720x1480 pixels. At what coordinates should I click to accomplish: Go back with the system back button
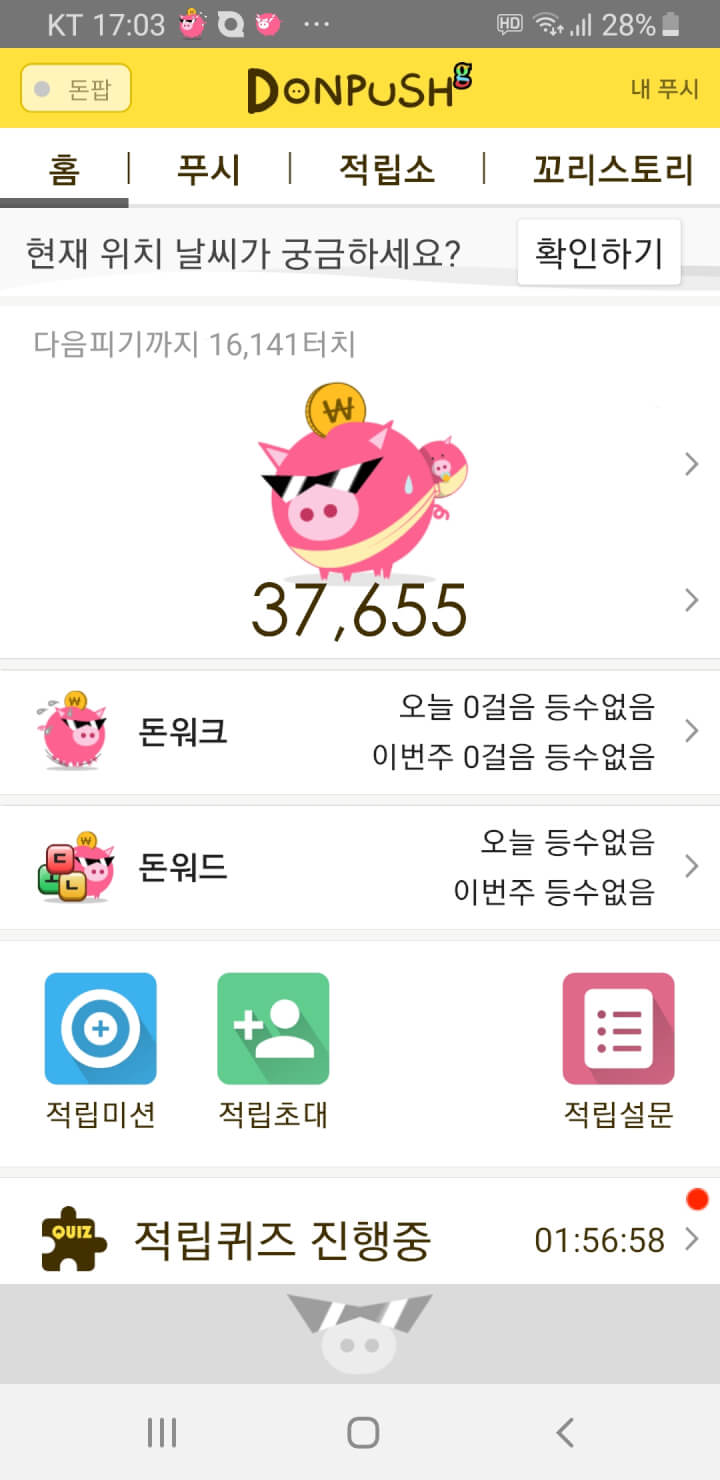pos(565,1433)
